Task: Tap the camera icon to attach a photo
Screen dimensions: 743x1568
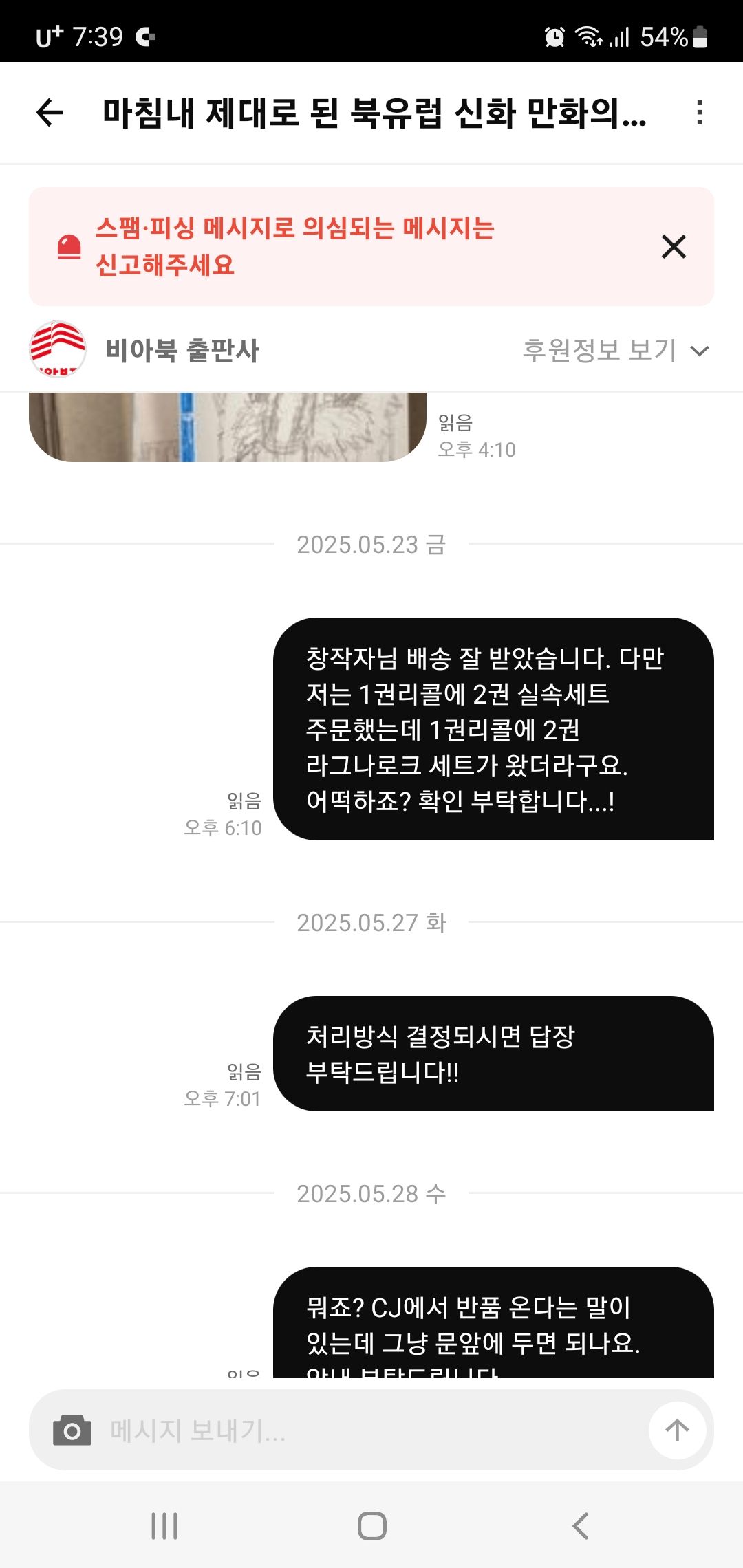Action: pos(72,1430)
